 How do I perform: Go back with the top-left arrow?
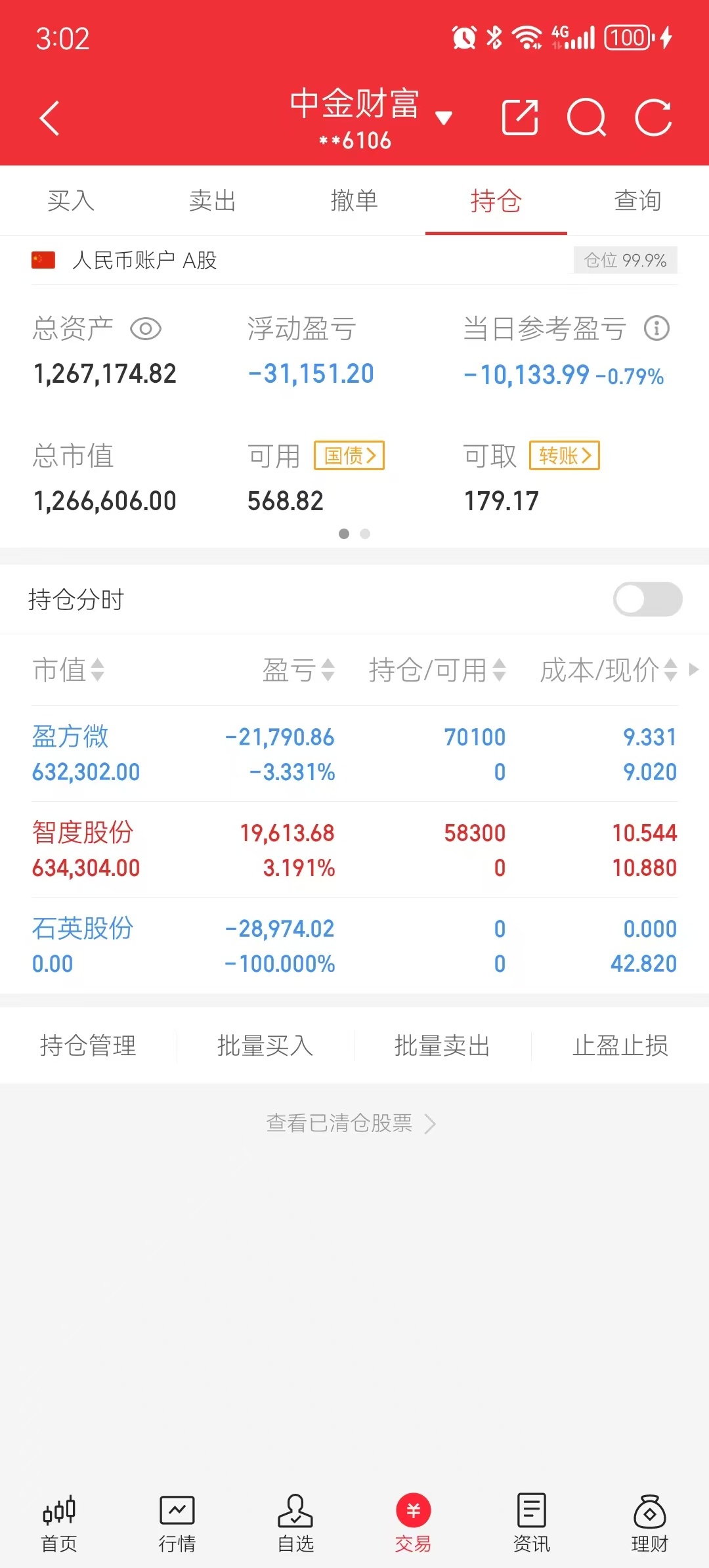pyautogui.click(x=50, y=118)
